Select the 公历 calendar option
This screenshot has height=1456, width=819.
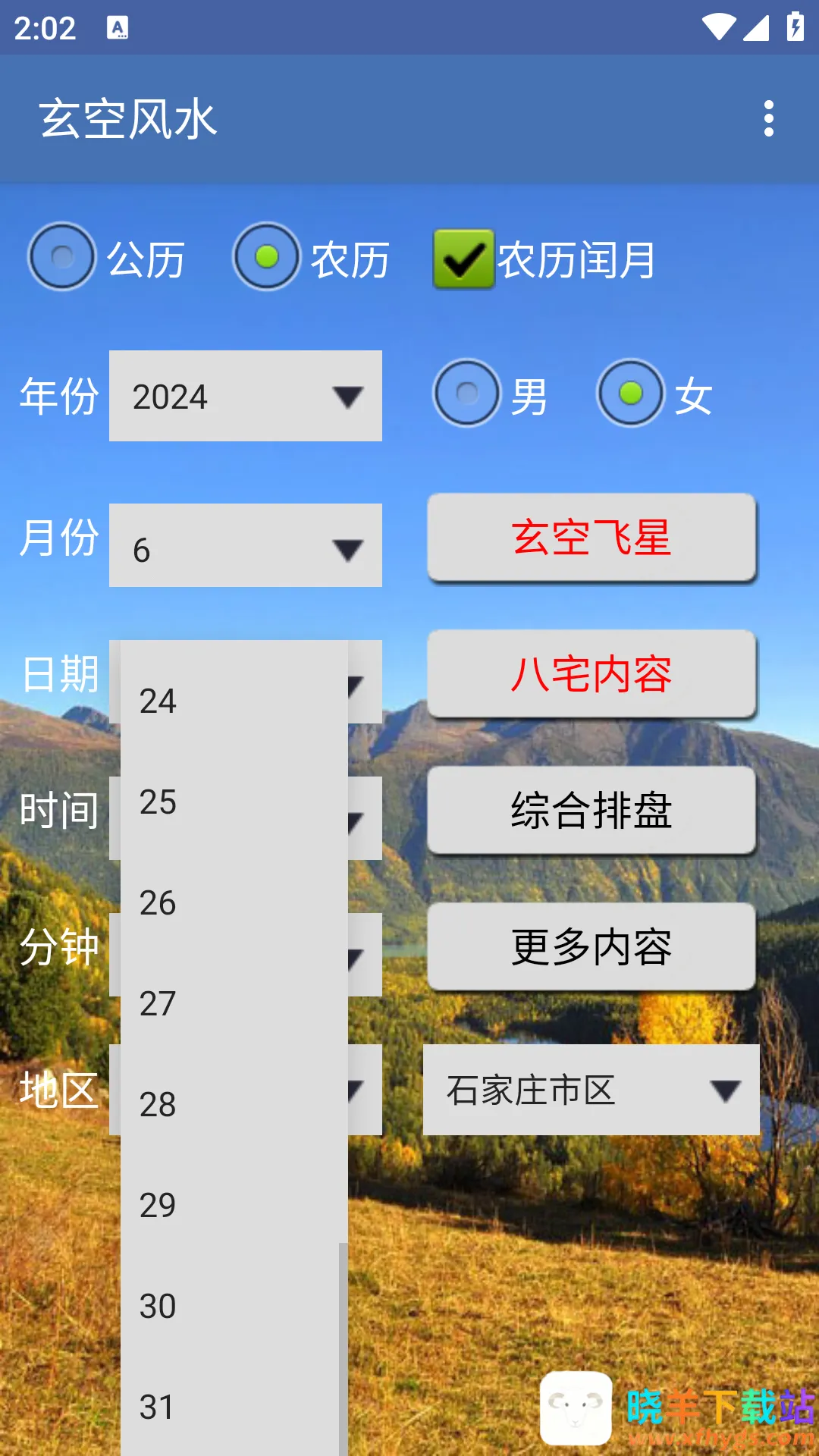coord(62,257)
